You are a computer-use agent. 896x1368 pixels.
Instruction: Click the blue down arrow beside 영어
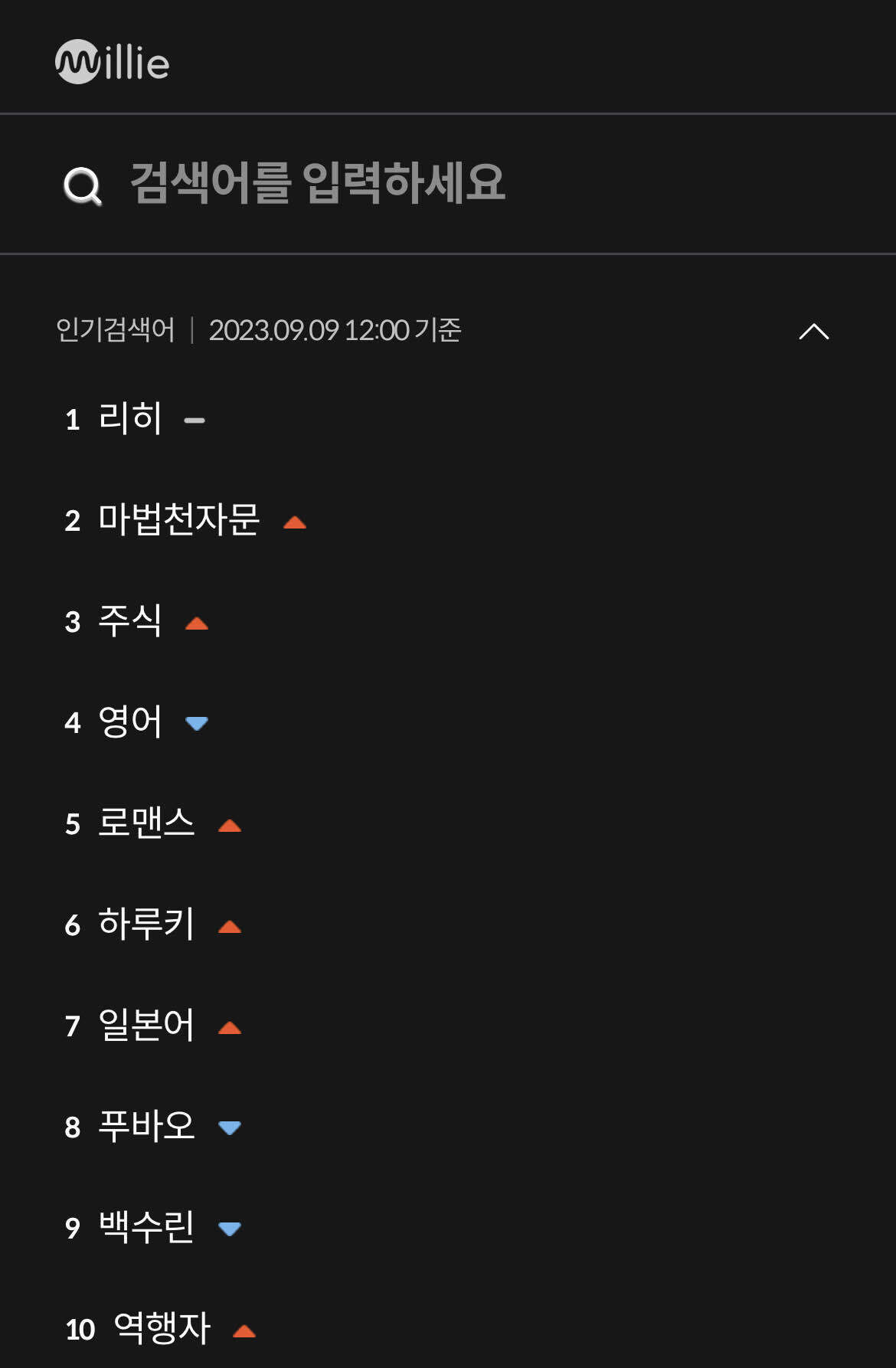point(198,723)
